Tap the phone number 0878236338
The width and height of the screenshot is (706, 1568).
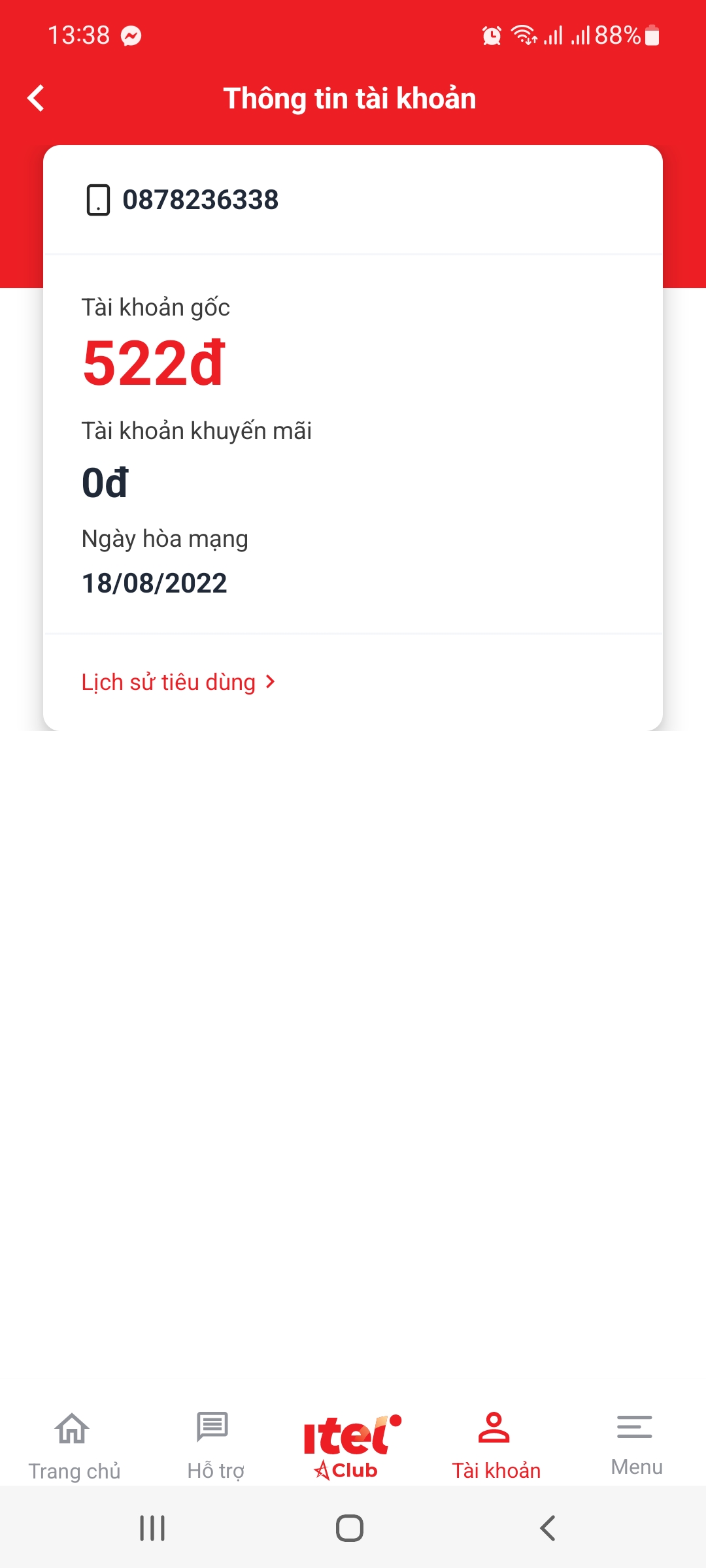(x=201, y=200)
